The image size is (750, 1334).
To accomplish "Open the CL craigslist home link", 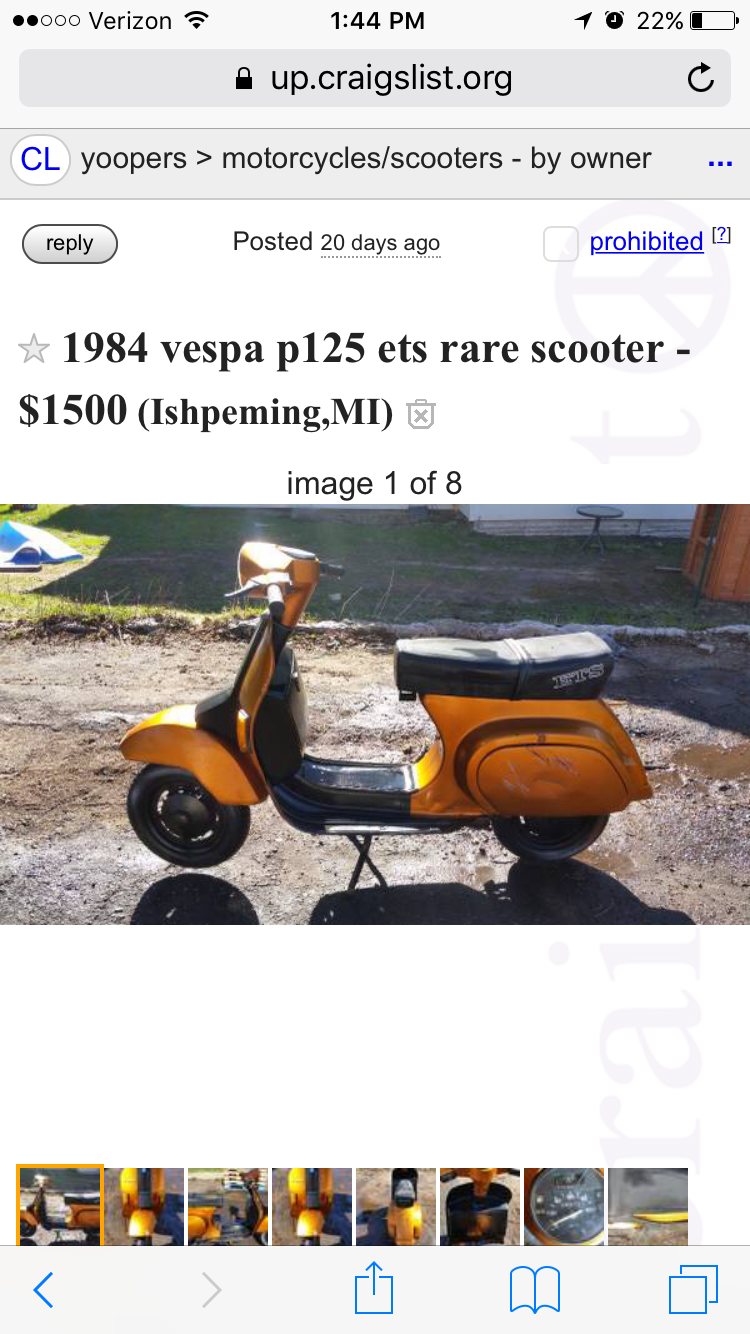I will [40, 159].
